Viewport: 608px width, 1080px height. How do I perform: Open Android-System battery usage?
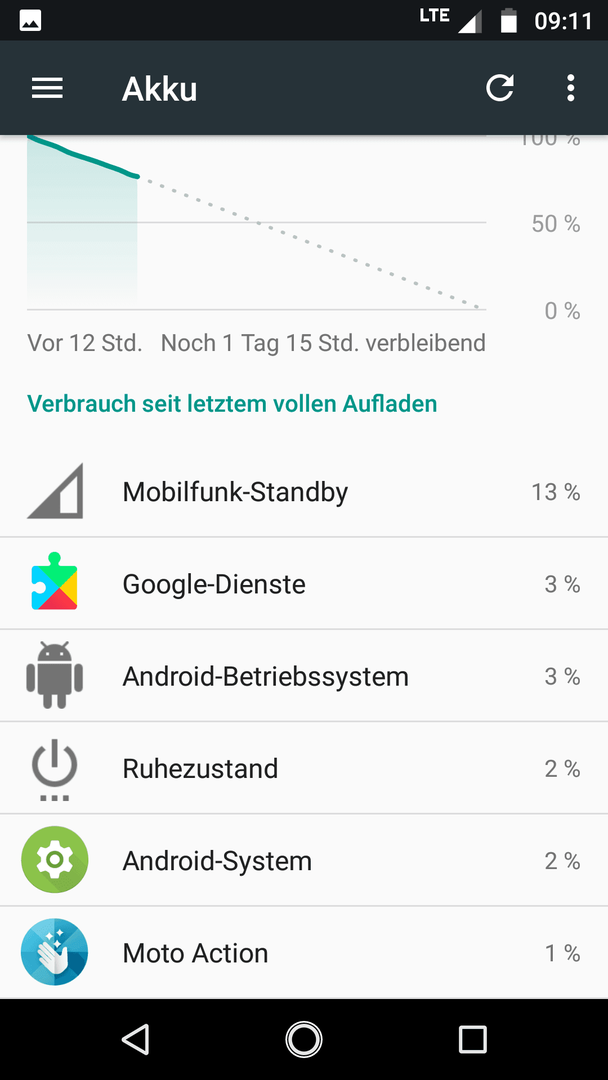pos(304,861)
